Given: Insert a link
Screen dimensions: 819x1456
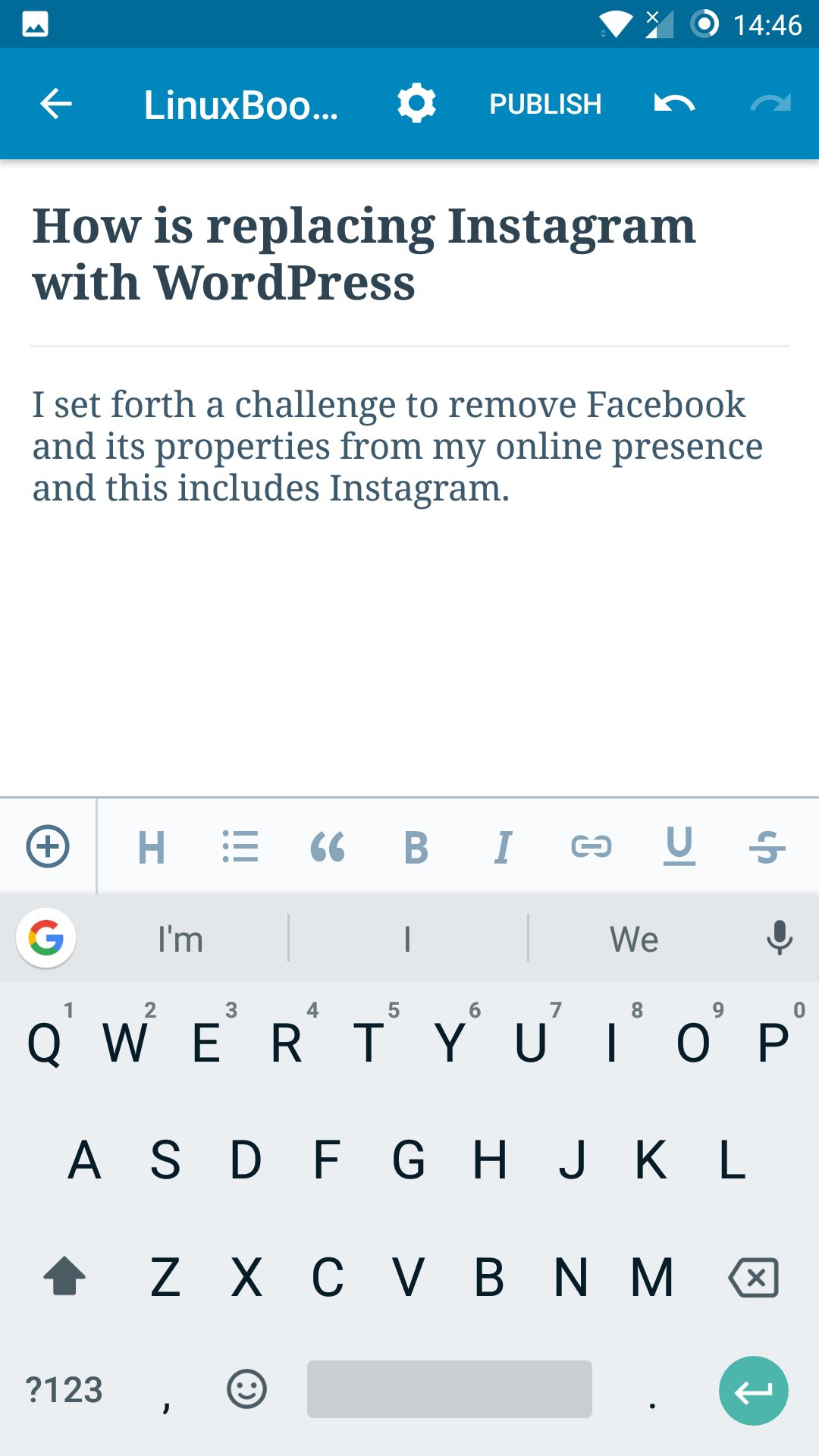Looking at the screenshot, I should tap(591, 846).
